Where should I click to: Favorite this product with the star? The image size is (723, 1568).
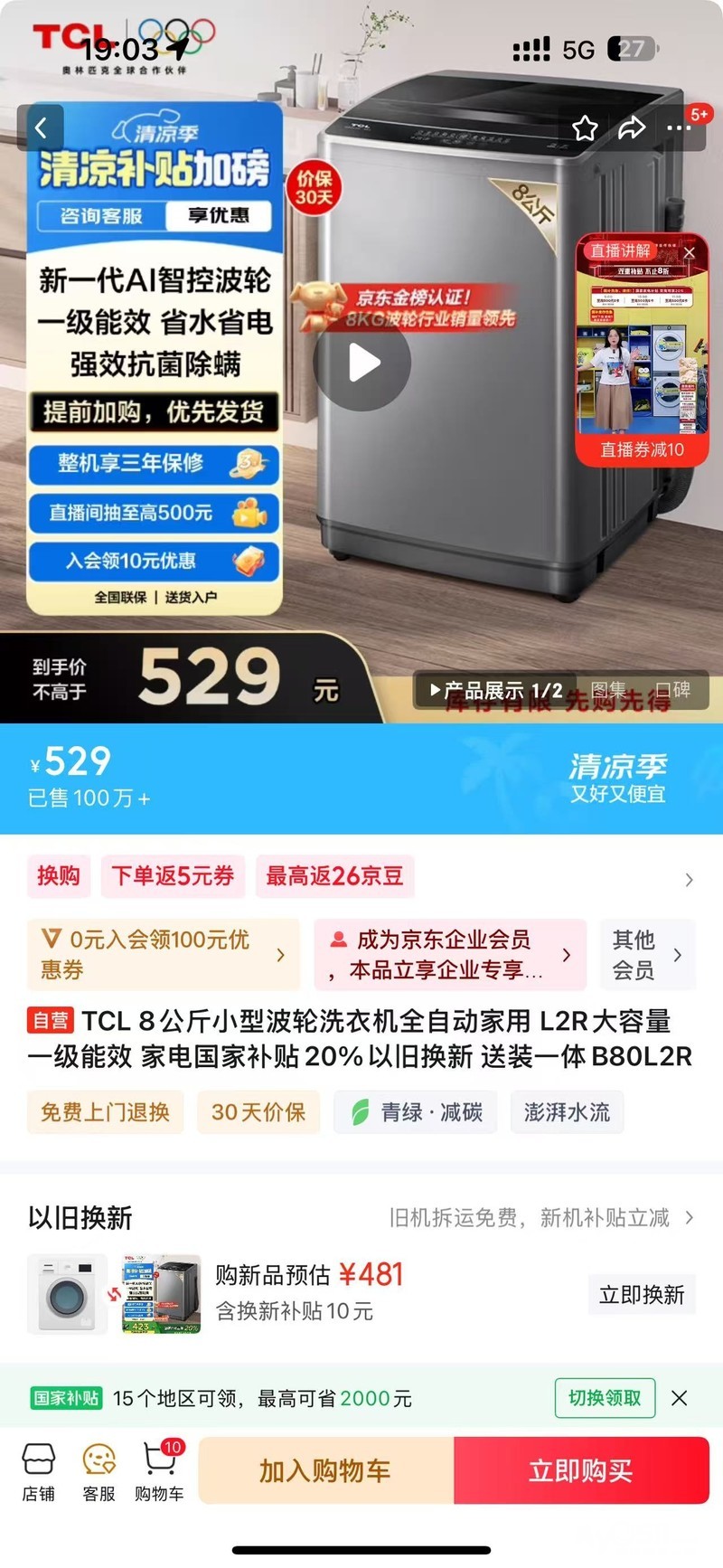pos(585,128)
